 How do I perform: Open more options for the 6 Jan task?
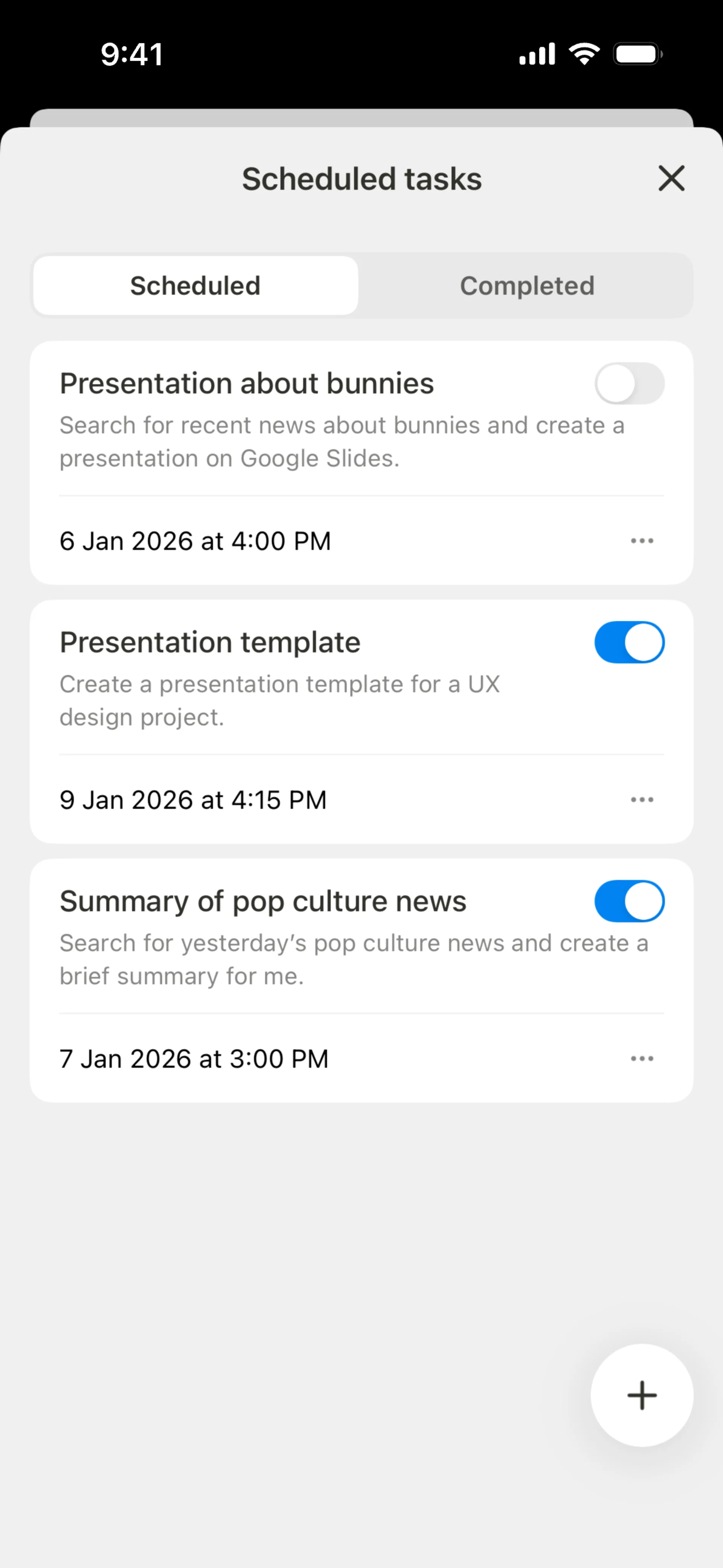pos(642,541)
